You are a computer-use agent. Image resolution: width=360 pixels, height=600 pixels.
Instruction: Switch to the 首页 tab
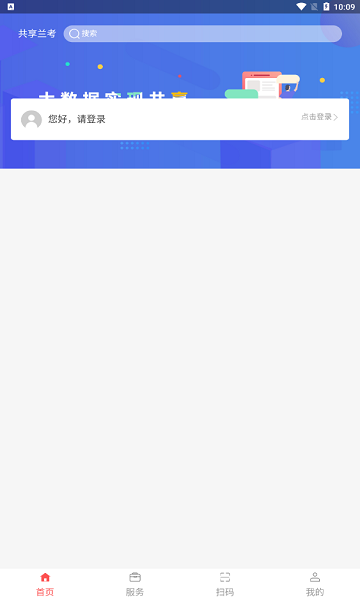[x=45, y=584]
